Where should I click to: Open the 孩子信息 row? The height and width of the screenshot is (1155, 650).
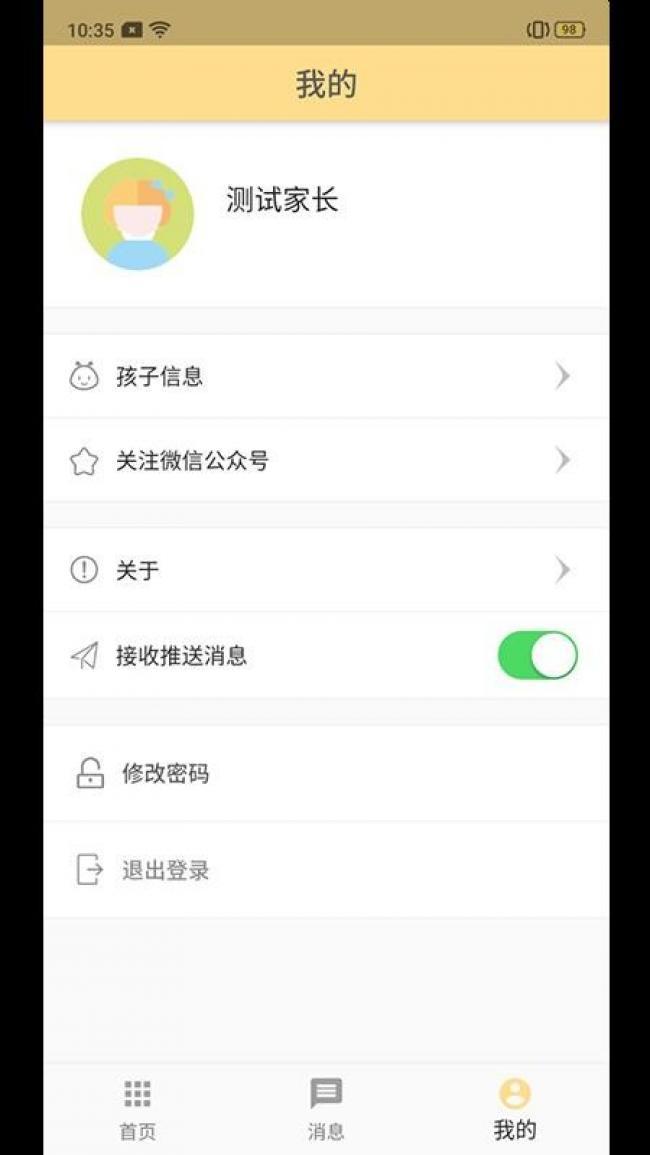tap(326, 376)
